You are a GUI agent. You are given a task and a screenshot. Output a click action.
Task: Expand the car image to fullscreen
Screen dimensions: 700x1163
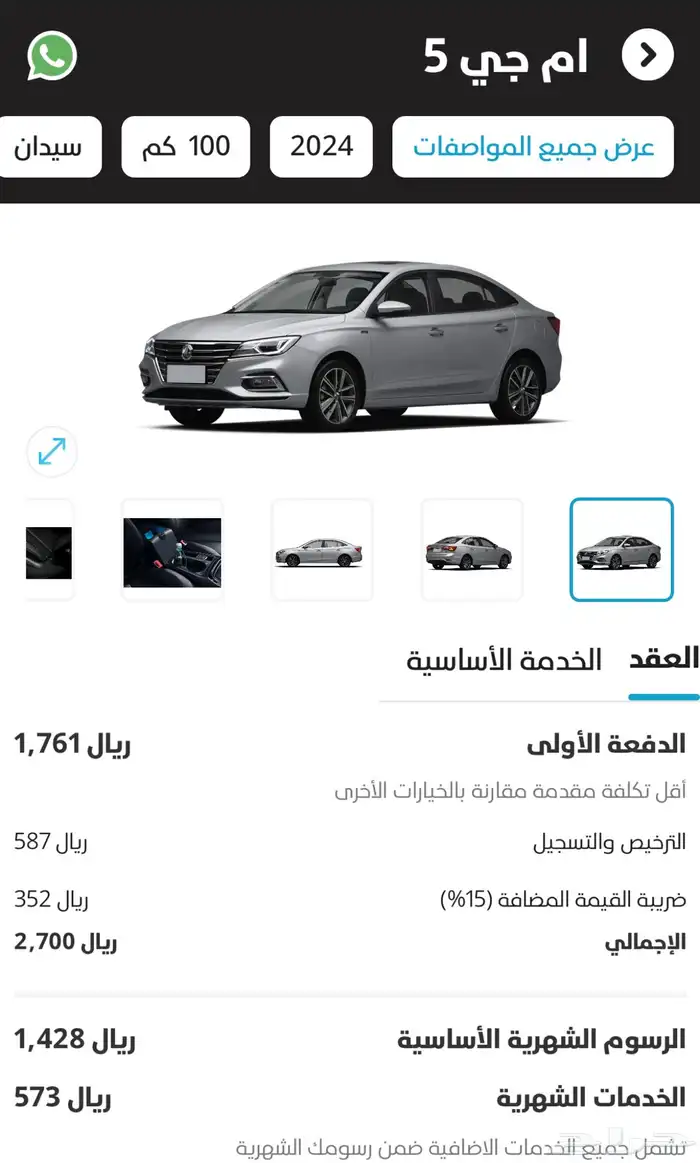tap(52, 452)
